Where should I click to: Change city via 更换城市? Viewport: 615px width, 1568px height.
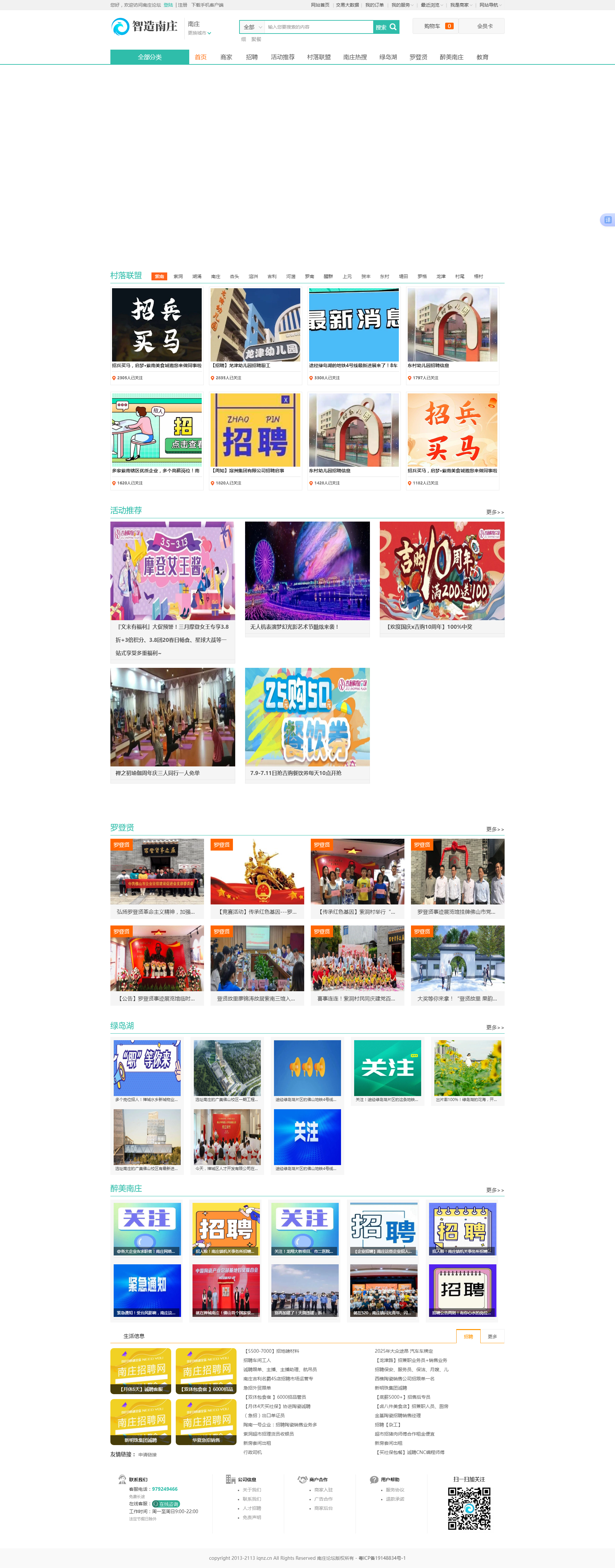point(199,33)
